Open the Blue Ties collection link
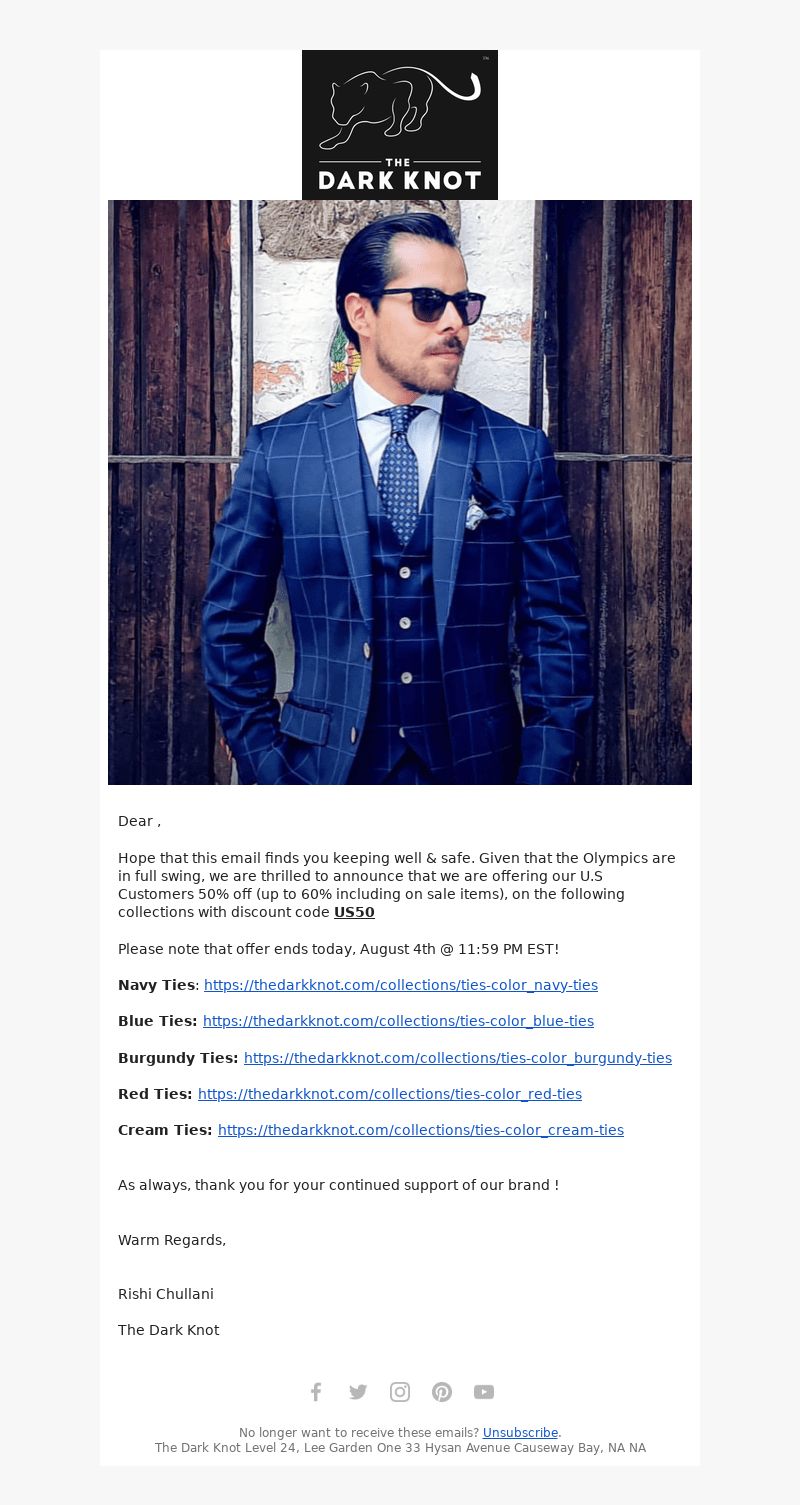The height and width of the screenshot is (1505, 800). [x=398, y=1021]
